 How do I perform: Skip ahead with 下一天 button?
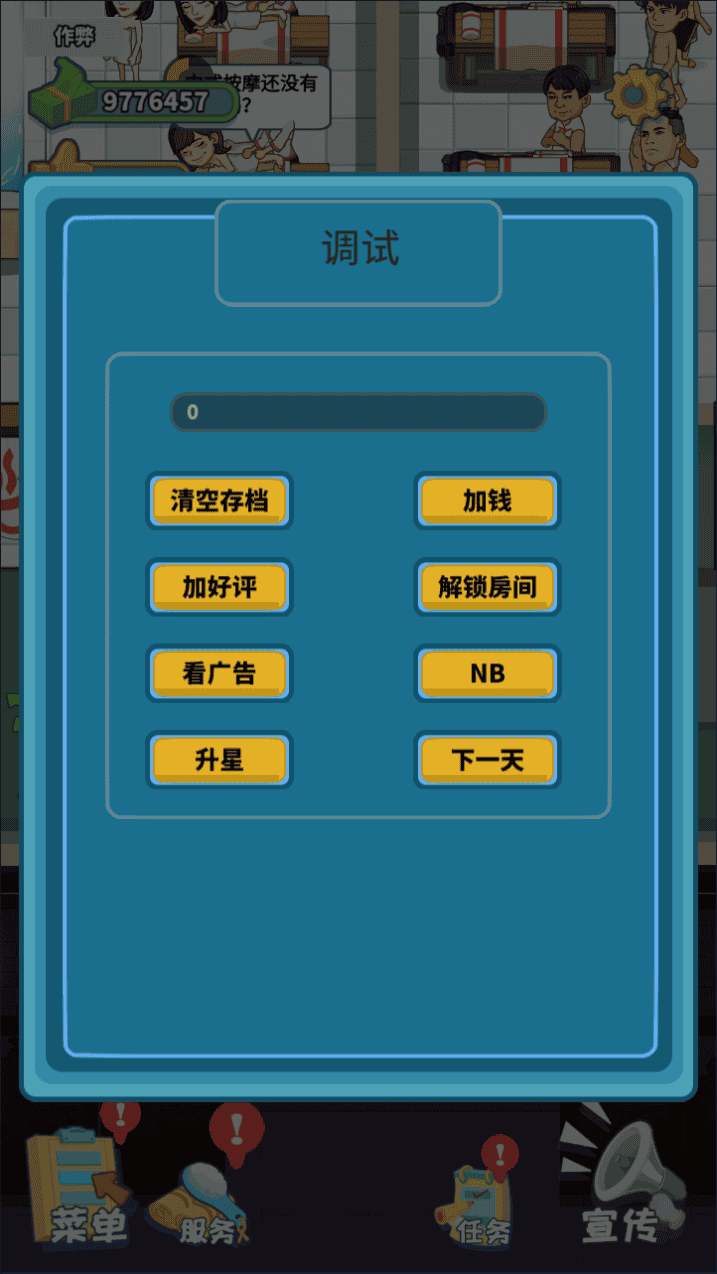point(487,760)
